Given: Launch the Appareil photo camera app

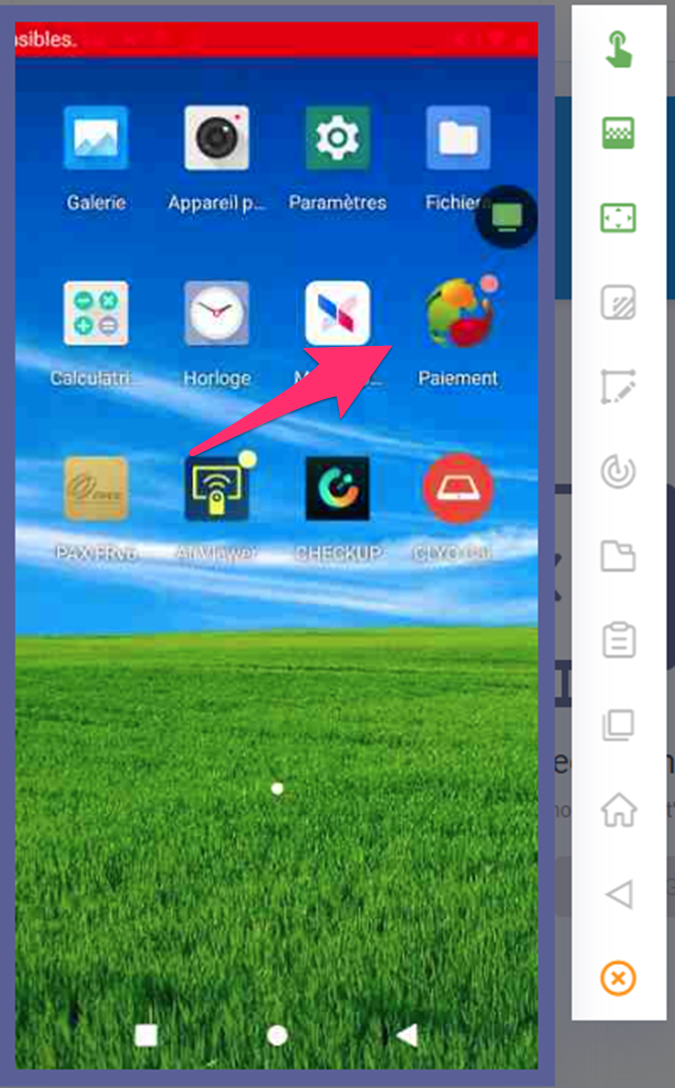Looking at the screenshot, I should [x=217, y=139].
